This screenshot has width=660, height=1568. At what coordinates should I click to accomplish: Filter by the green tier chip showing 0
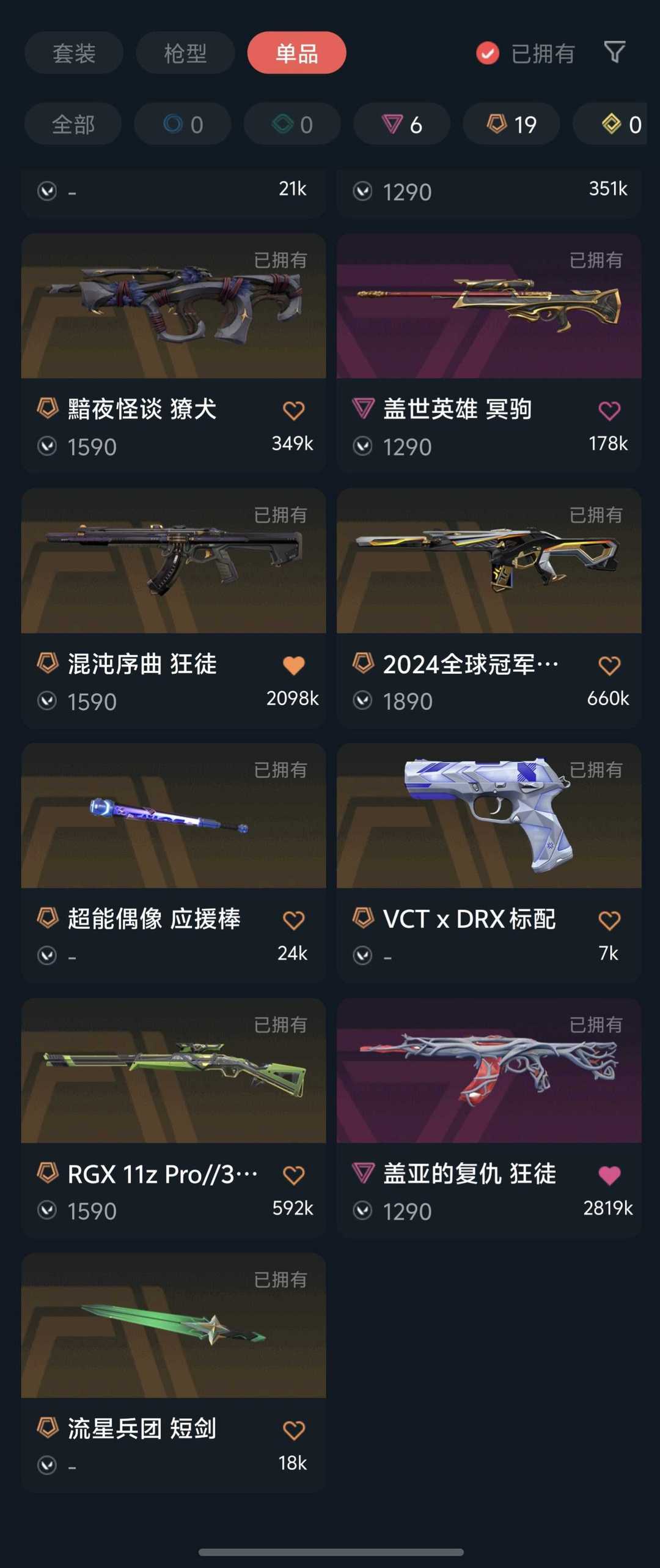click(292, 124)
